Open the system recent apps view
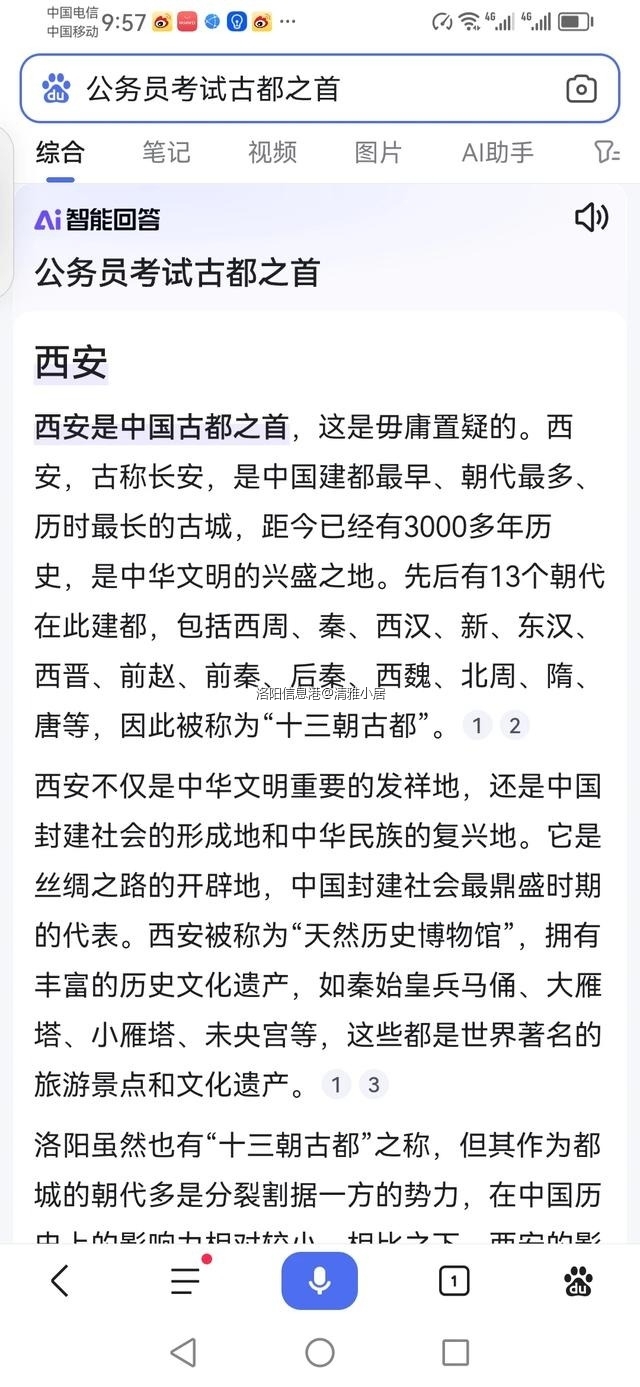 point(455,1353)
